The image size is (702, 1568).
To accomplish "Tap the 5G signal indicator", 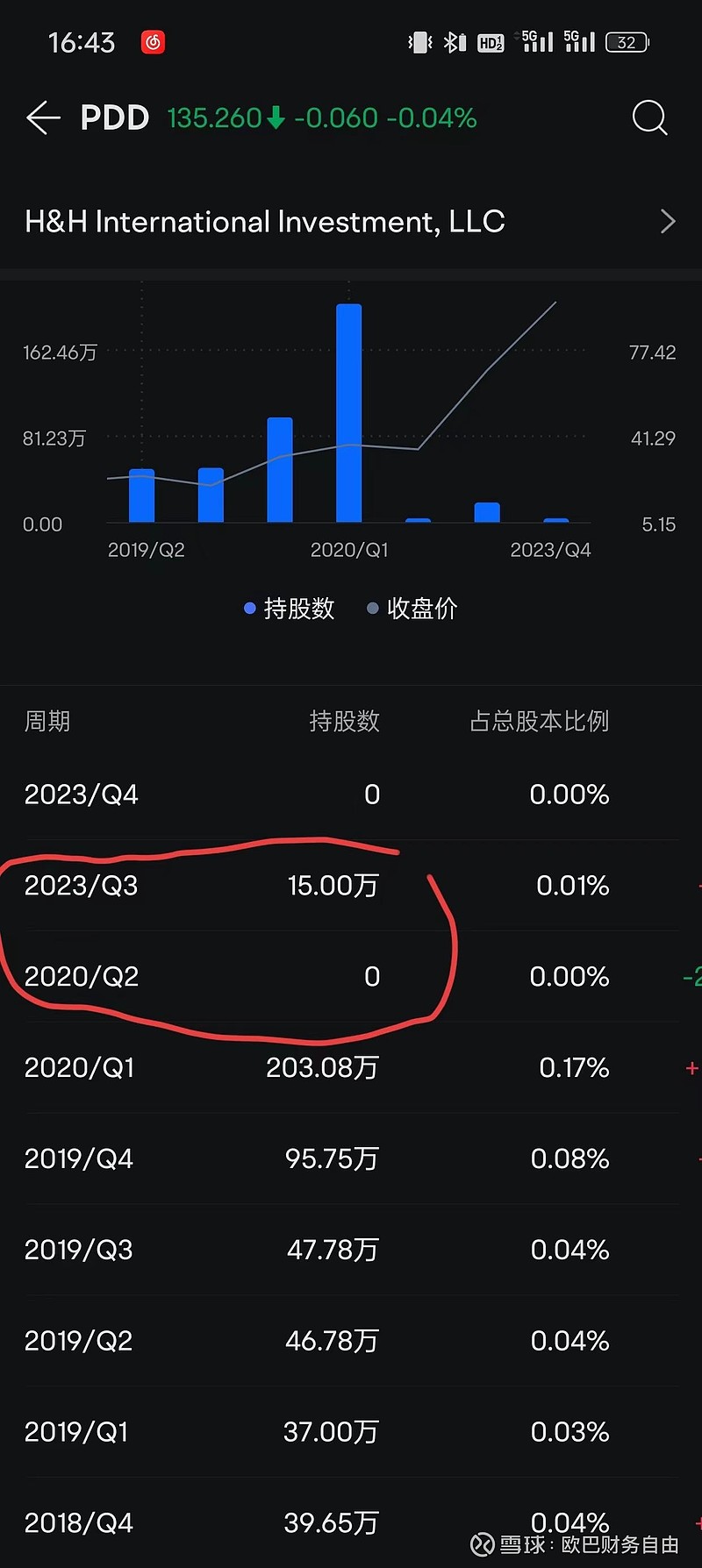I will 535,41.
